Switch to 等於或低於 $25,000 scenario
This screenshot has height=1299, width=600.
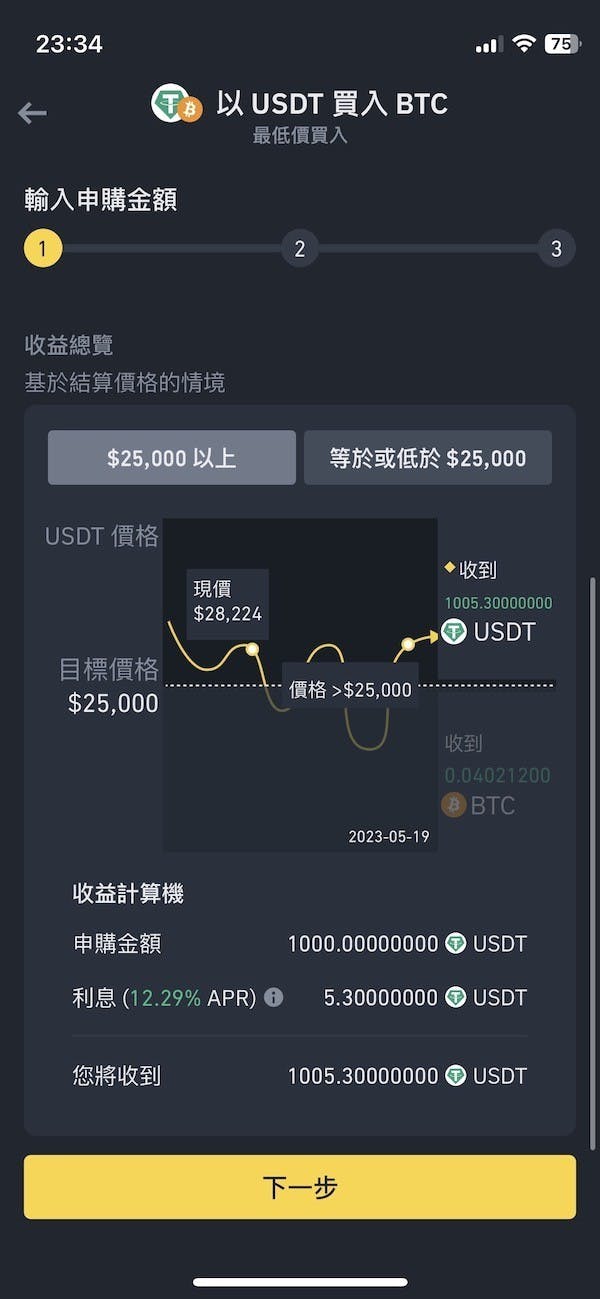427,458
